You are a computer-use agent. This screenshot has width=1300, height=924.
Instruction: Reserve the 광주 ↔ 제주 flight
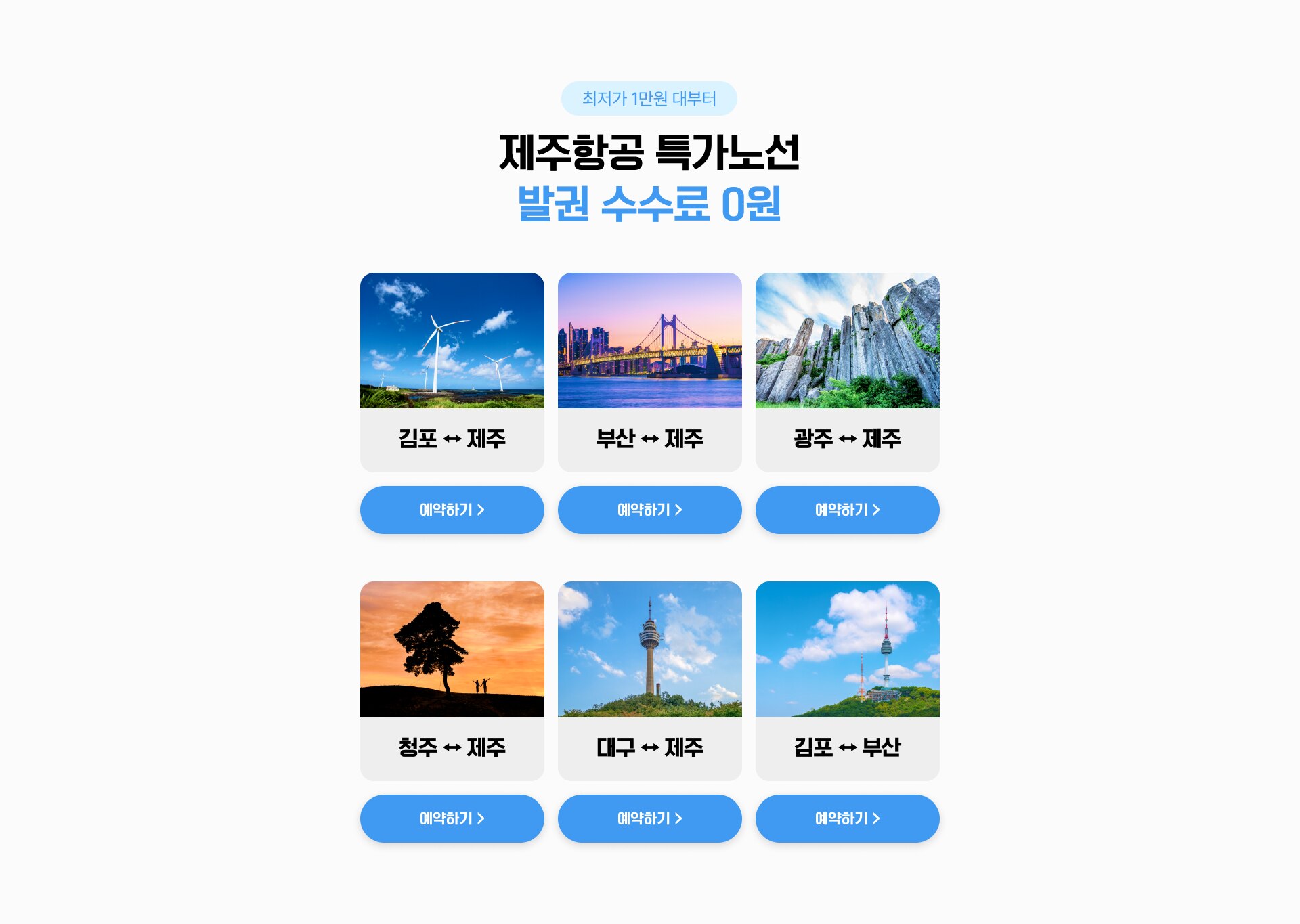[x=847, y=510]
